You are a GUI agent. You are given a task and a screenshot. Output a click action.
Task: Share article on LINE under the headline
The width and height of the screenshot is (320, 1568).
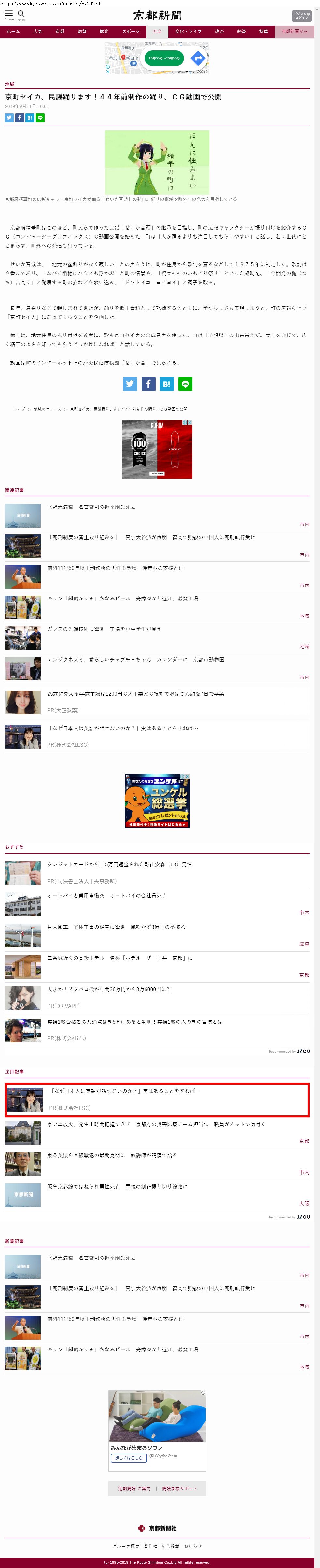[x=40, y=117]
